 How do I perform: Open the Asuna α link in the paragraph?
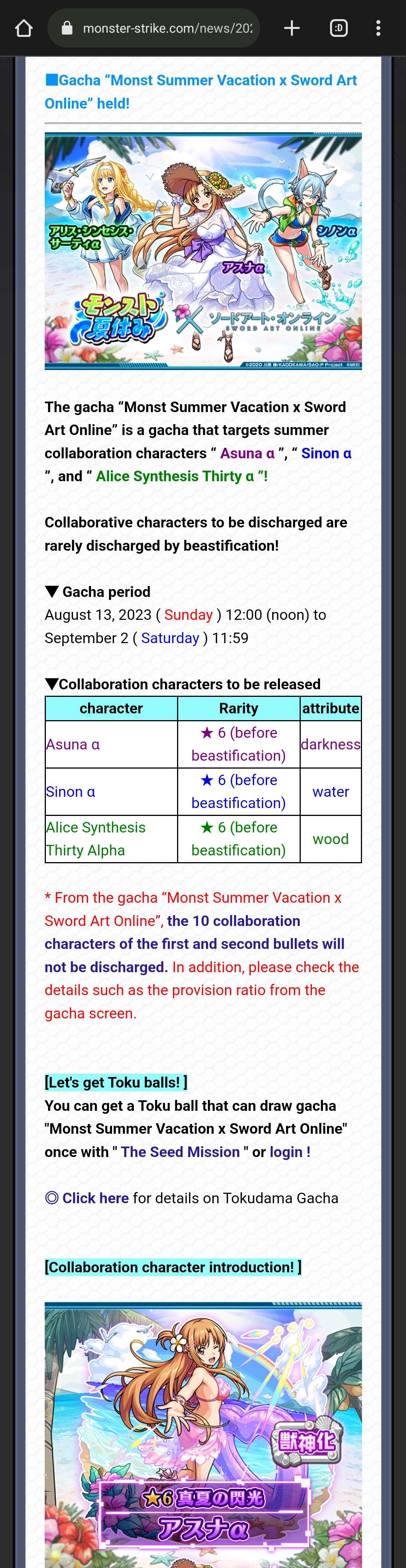247,453
